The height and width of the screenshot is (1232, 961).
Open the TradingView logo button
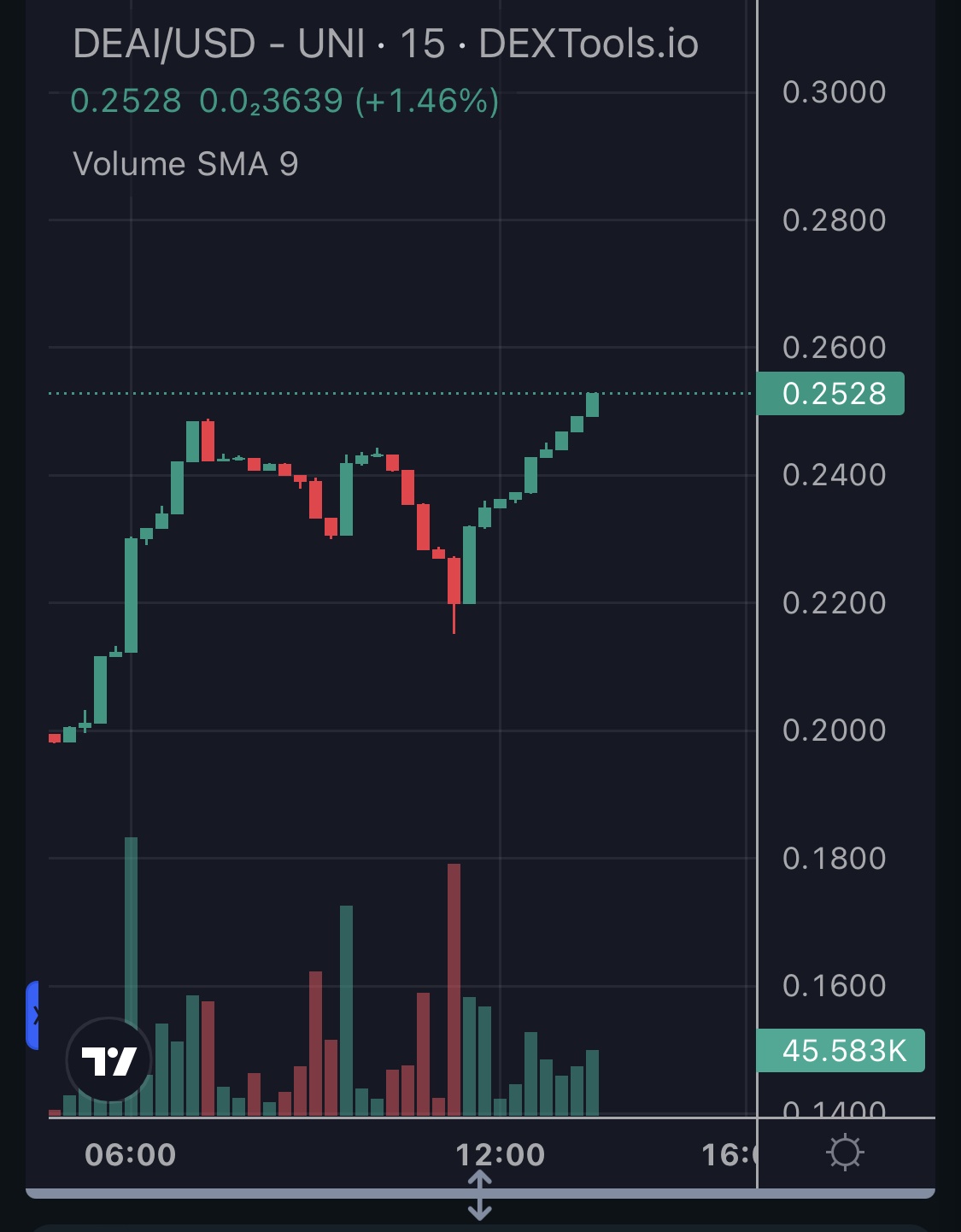coord(108,1060)
